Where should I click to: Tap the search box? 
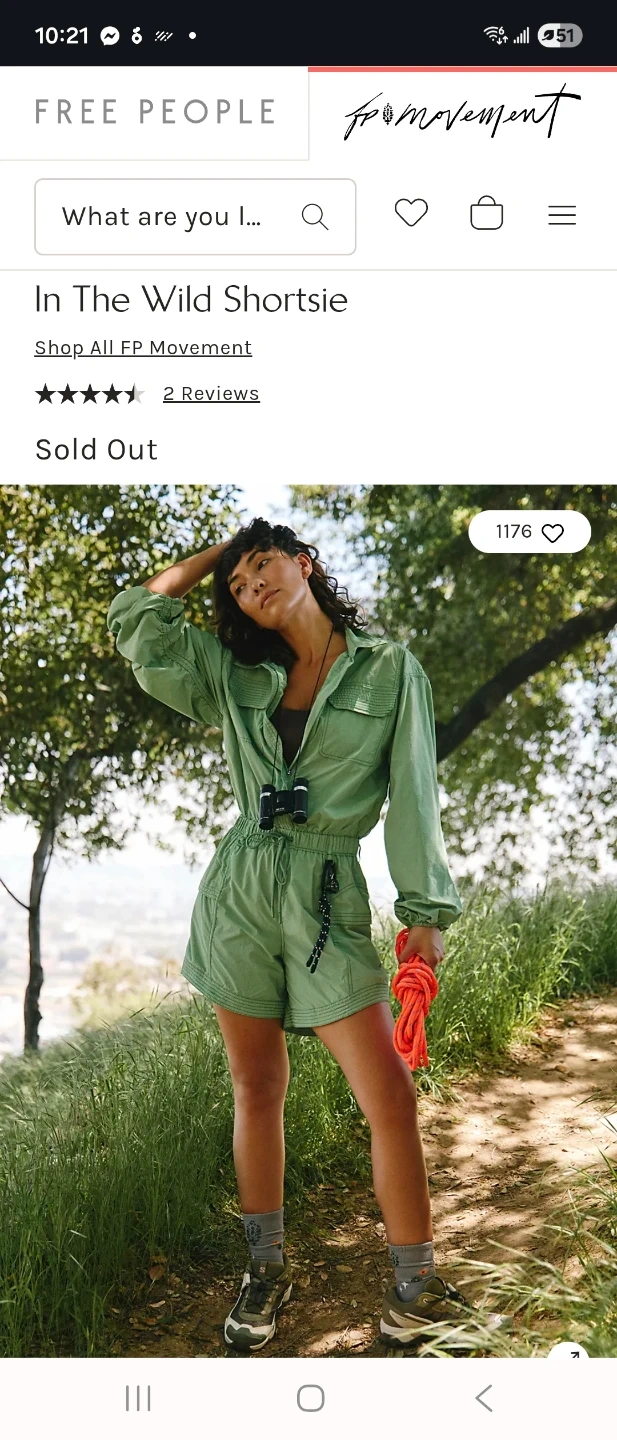[x=195, y=217]
